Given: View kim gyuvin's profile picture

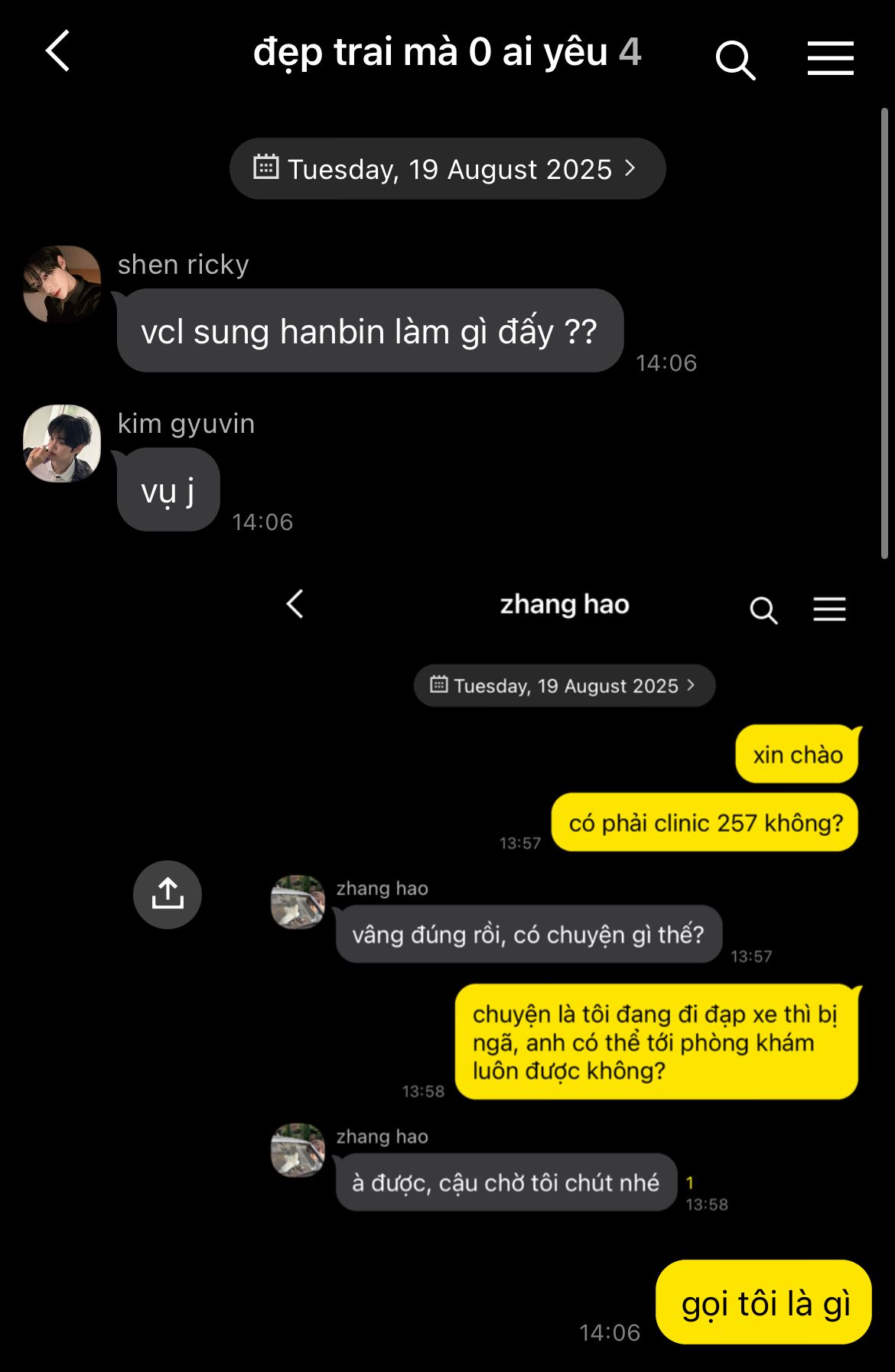Looking at the screenshot, I should [x=62, y=444].
